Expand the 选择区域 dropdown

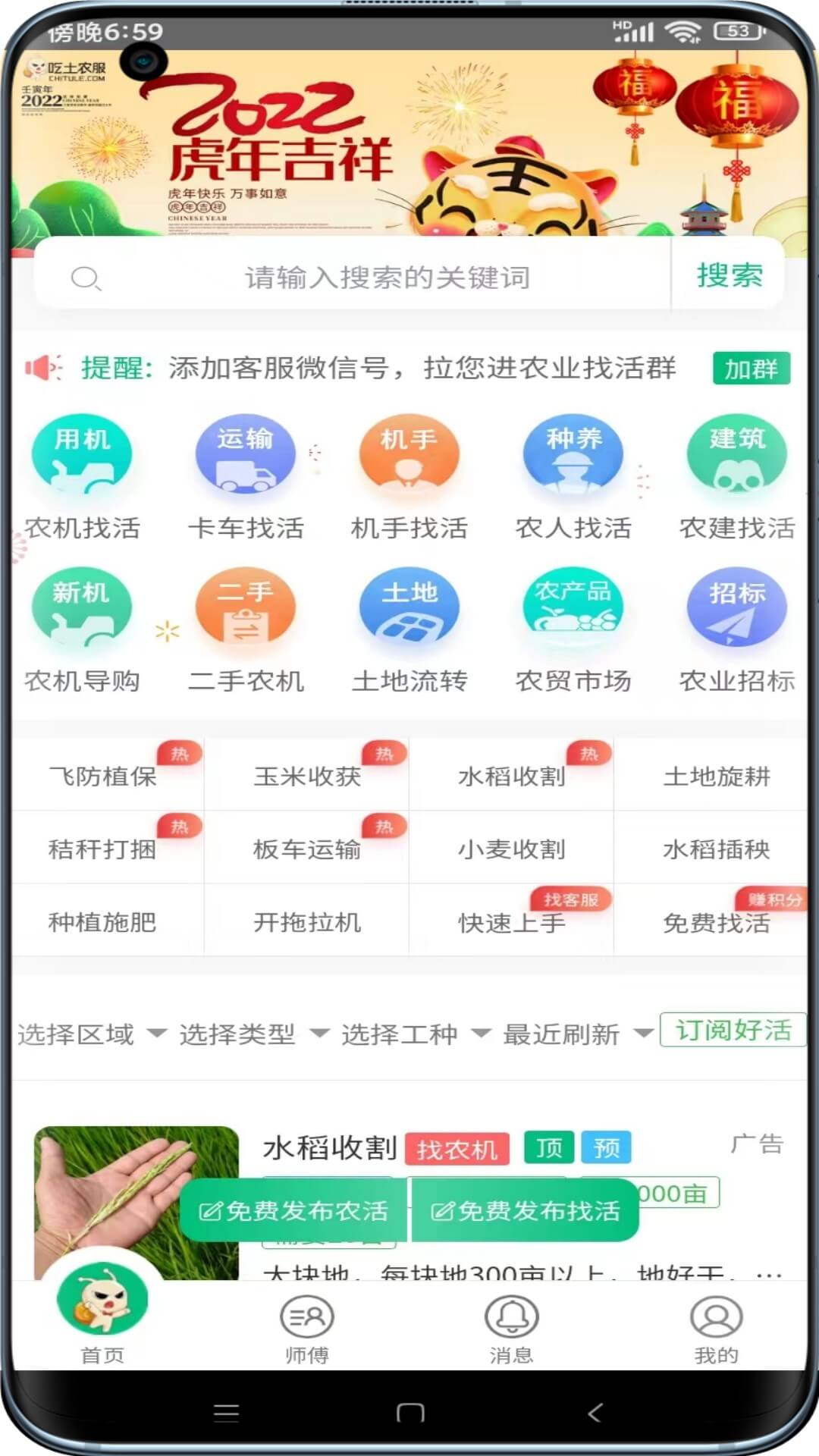pyautogui.click(x=91, y=1034)
